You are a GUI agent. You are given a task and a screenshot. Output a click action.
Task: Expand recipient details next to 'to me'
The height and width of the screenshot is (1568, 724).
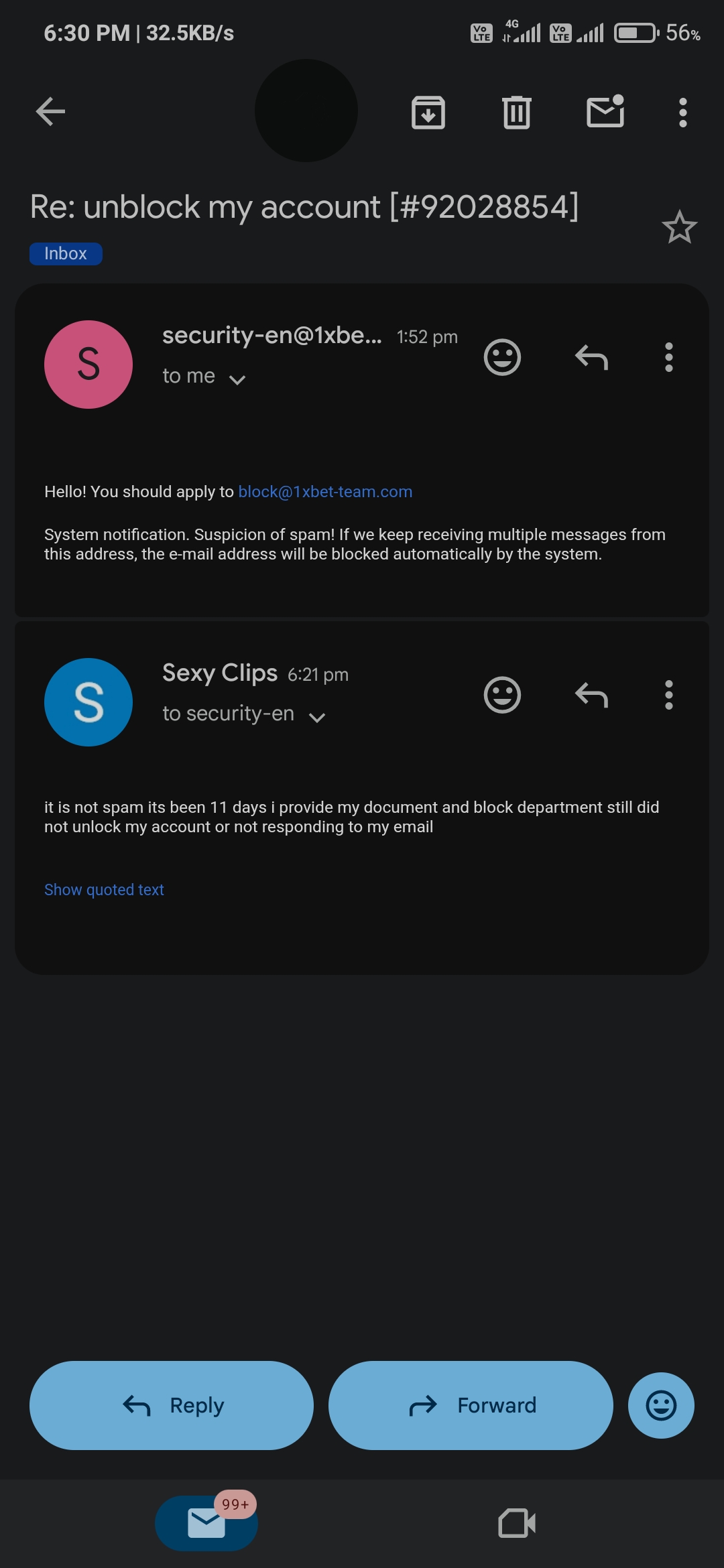coord(237,379)
